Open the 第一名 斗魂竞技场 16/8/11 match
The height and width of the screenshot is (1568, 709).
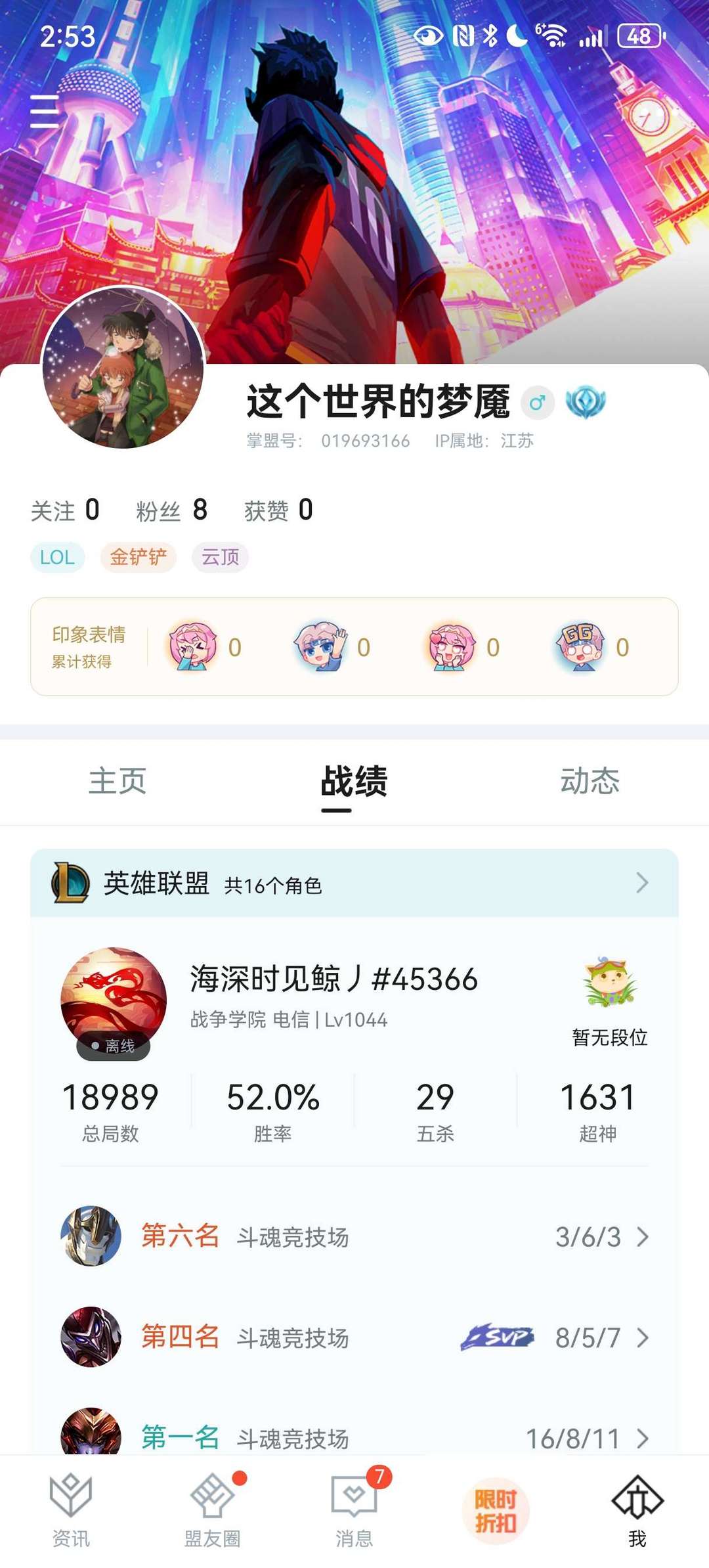coord(354,1437)
